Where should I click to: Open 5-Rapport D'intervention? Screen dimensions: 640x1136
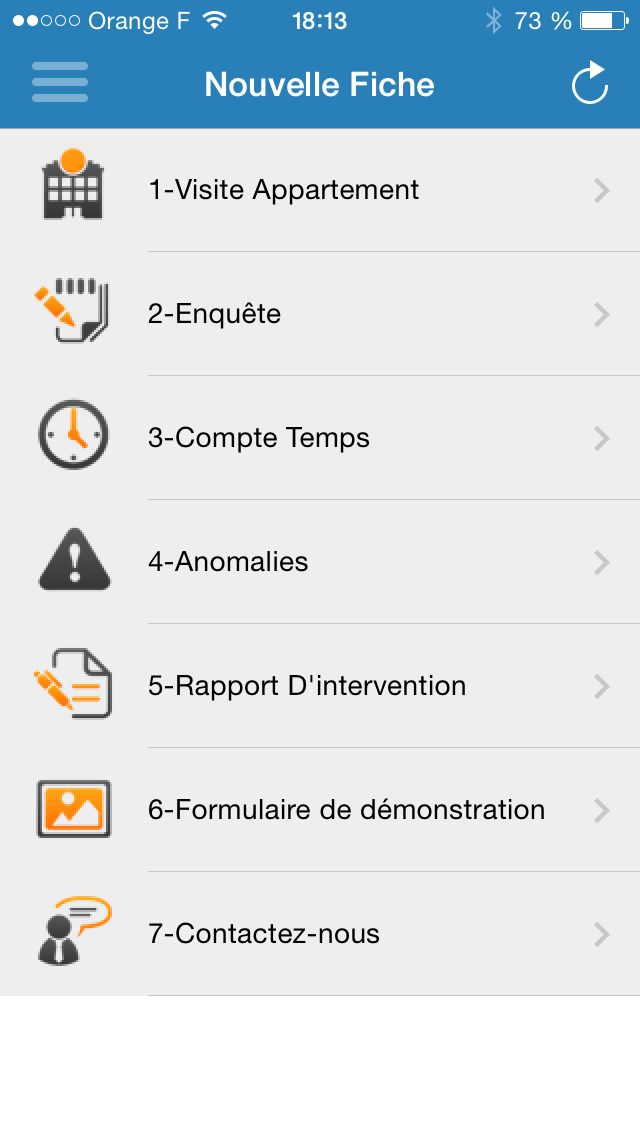pyautogui.click(x=320, y=686)
